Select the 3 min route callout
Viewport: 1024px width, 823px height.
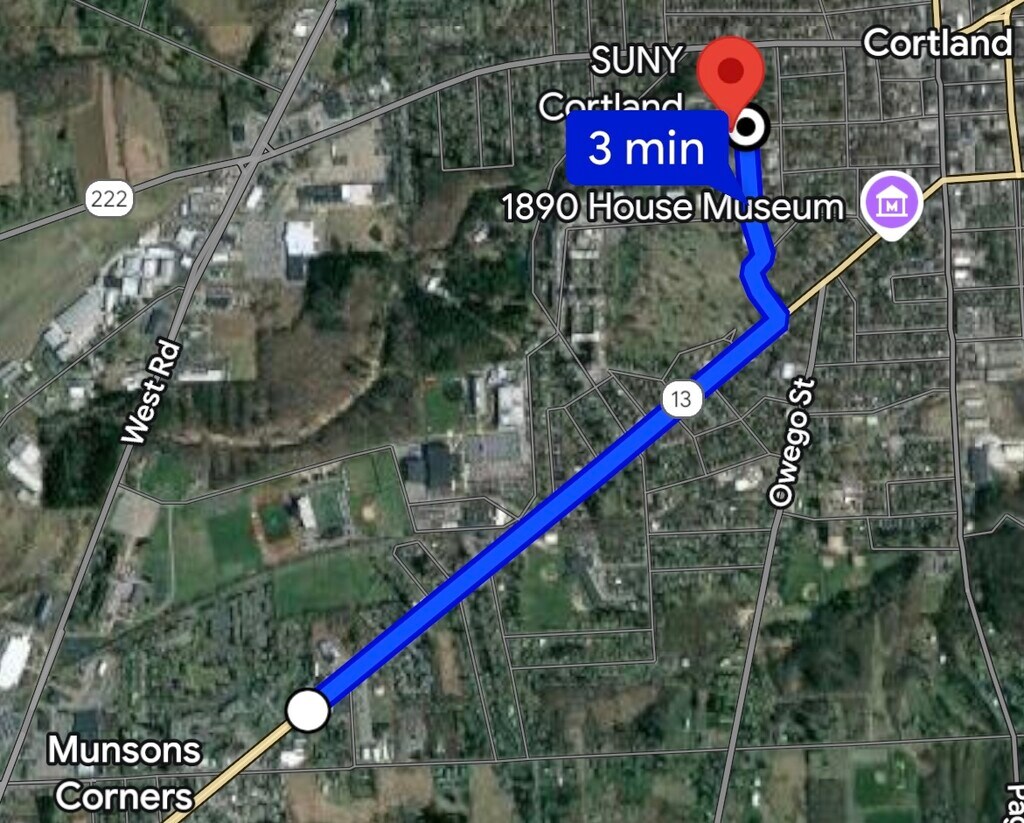click(647, 148)
